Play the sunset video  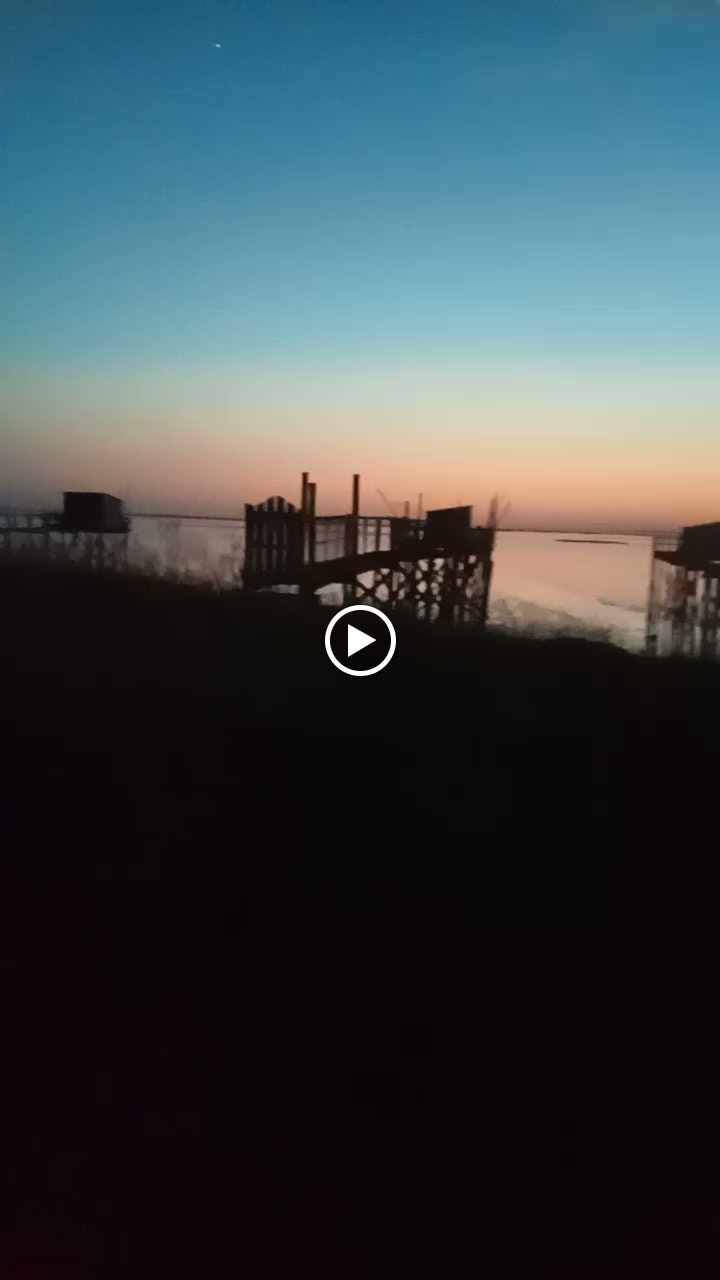pos(360,640)
